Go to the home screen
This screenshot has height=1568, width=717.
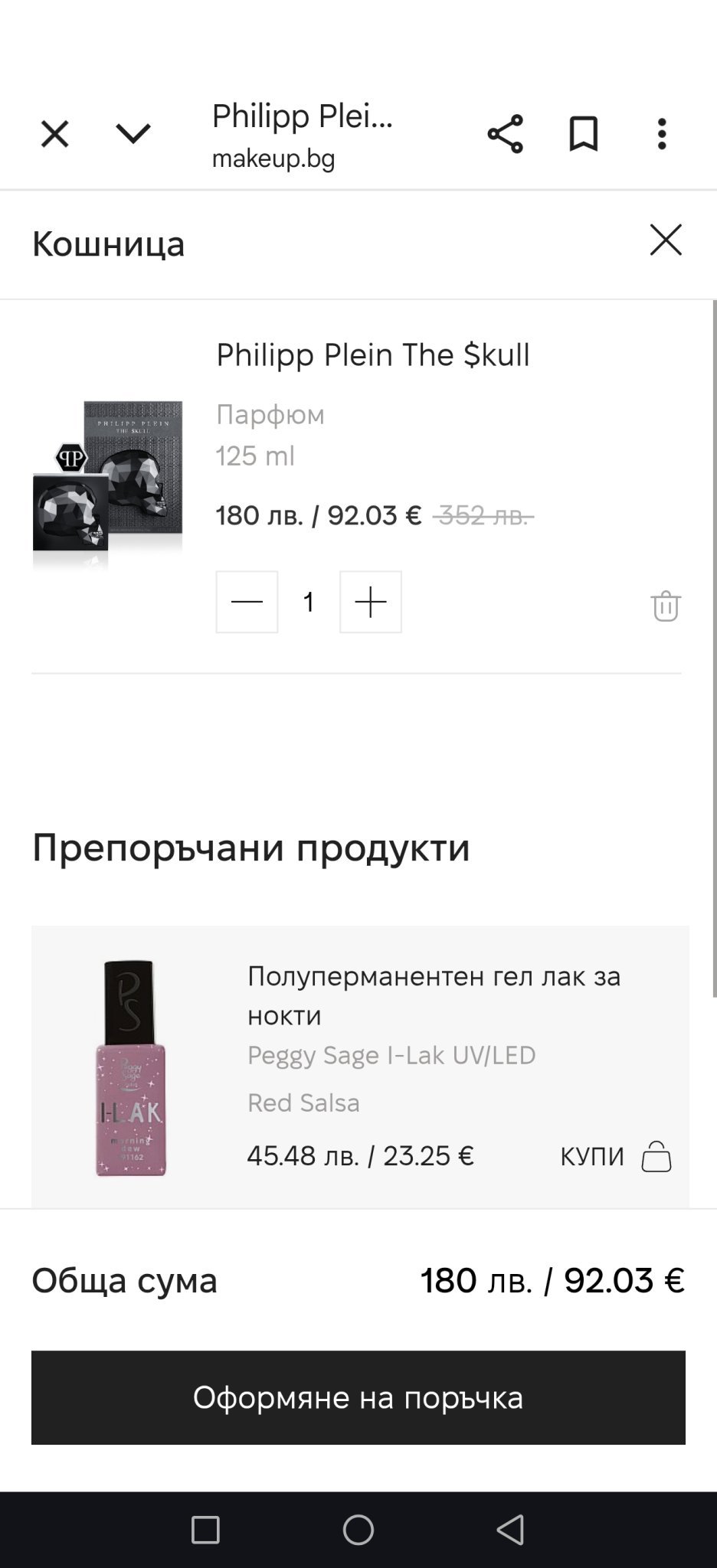[358, 1530]
